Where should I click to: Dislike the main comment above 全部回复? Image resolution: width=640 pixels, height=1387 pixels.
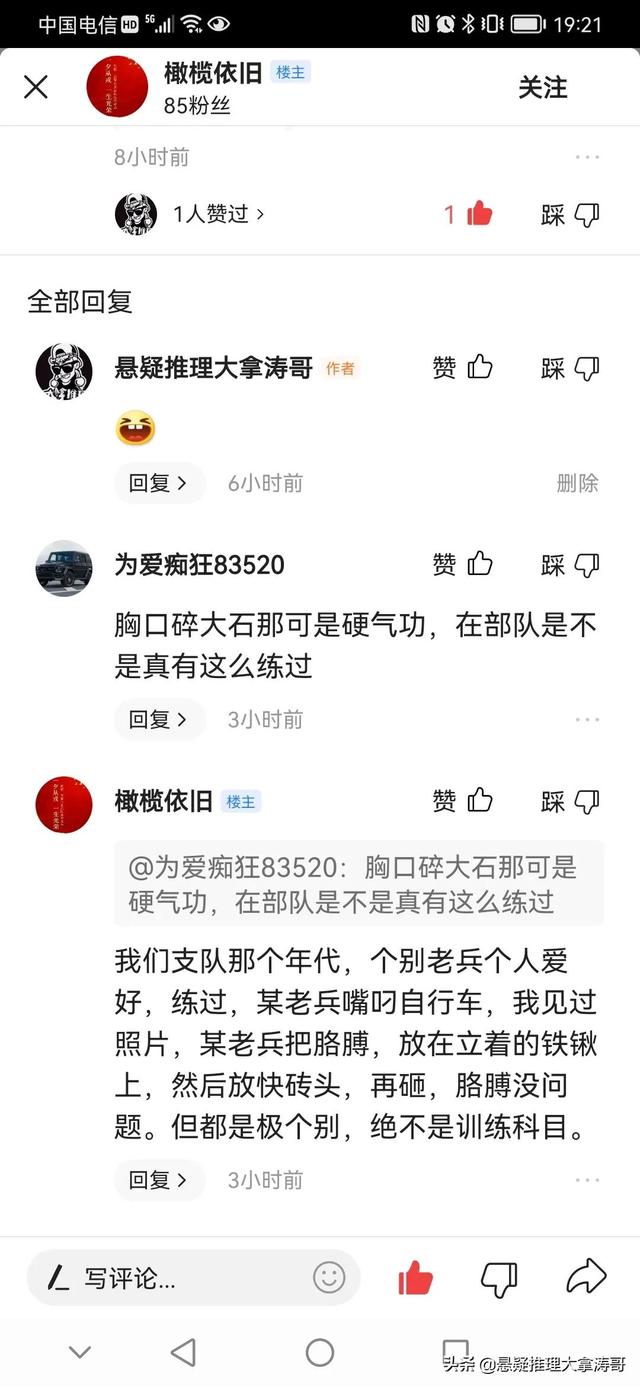(570, 214)
